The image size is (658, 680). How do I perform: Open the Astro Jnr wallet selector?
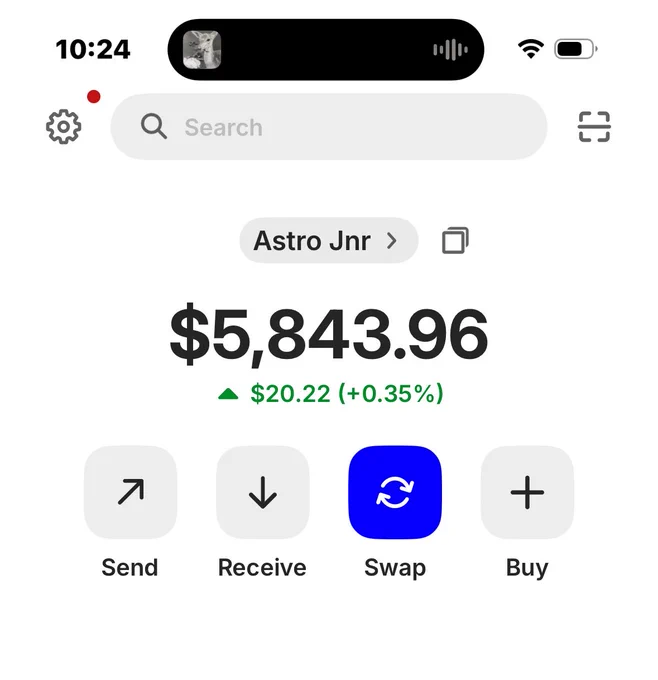point(329,240)
